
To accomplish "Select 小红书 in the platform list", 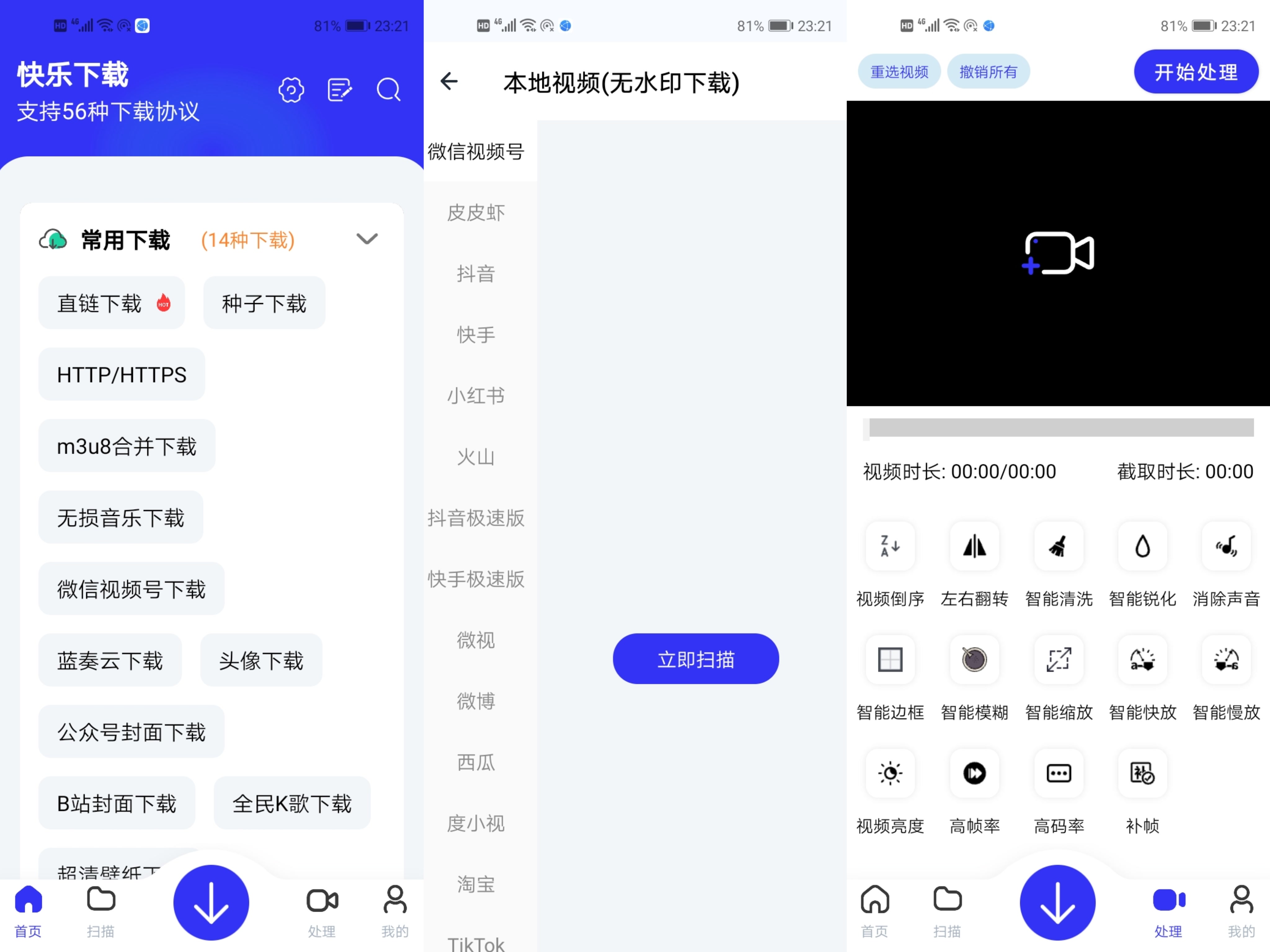I will coord(475,395).
